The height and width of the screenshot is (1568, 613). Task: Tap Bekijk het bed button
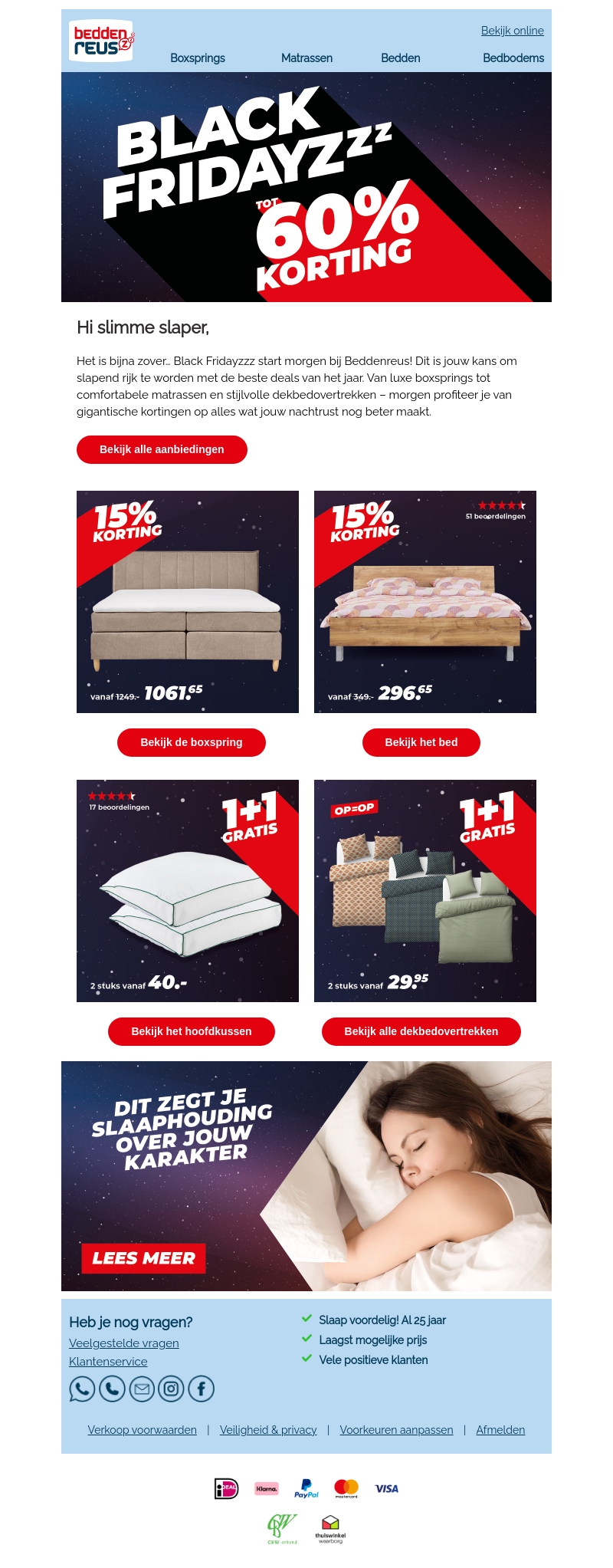click(421, 742)
